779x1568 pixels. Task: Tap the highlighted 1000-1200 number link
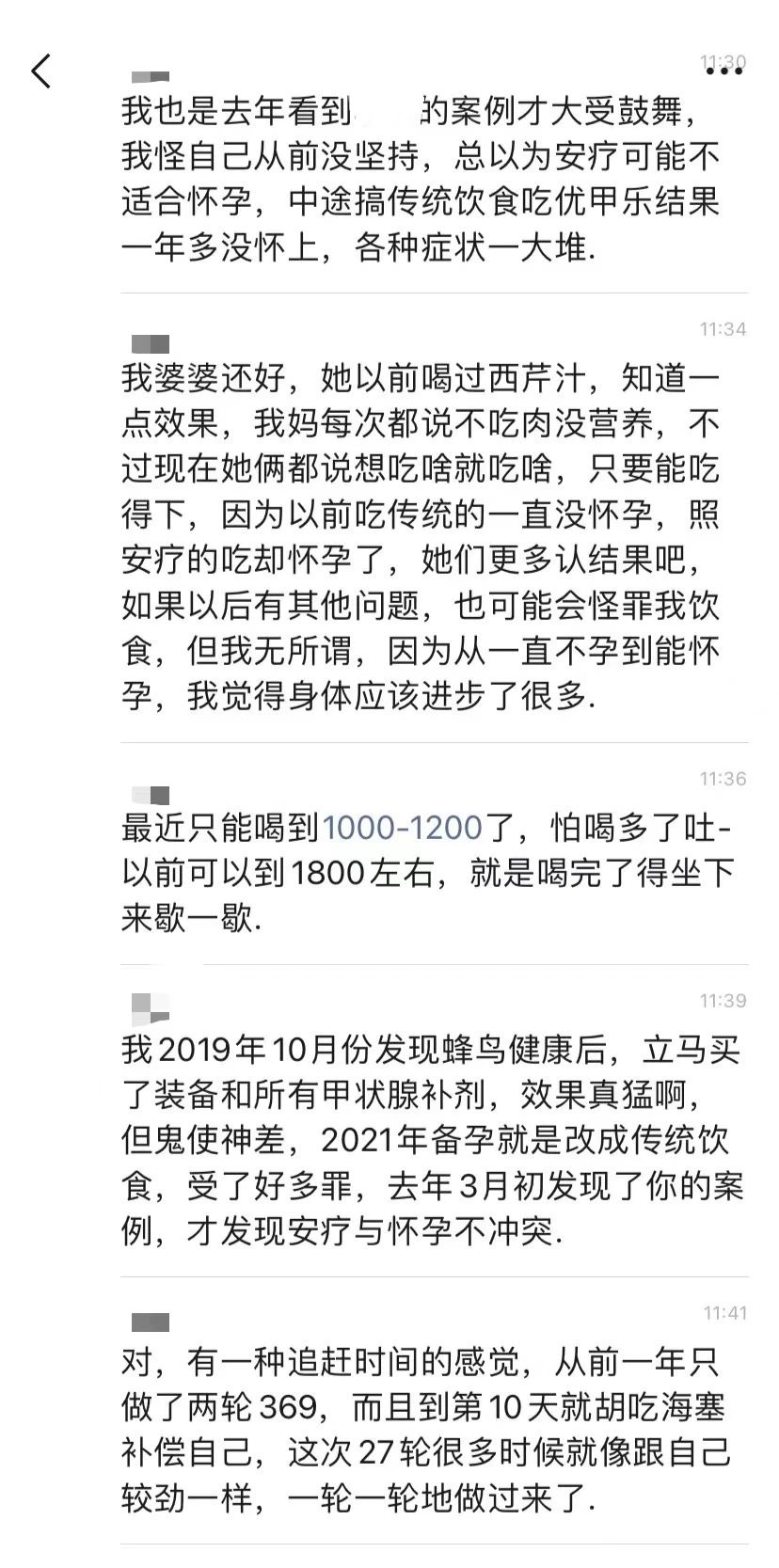(x=402, y=829)
